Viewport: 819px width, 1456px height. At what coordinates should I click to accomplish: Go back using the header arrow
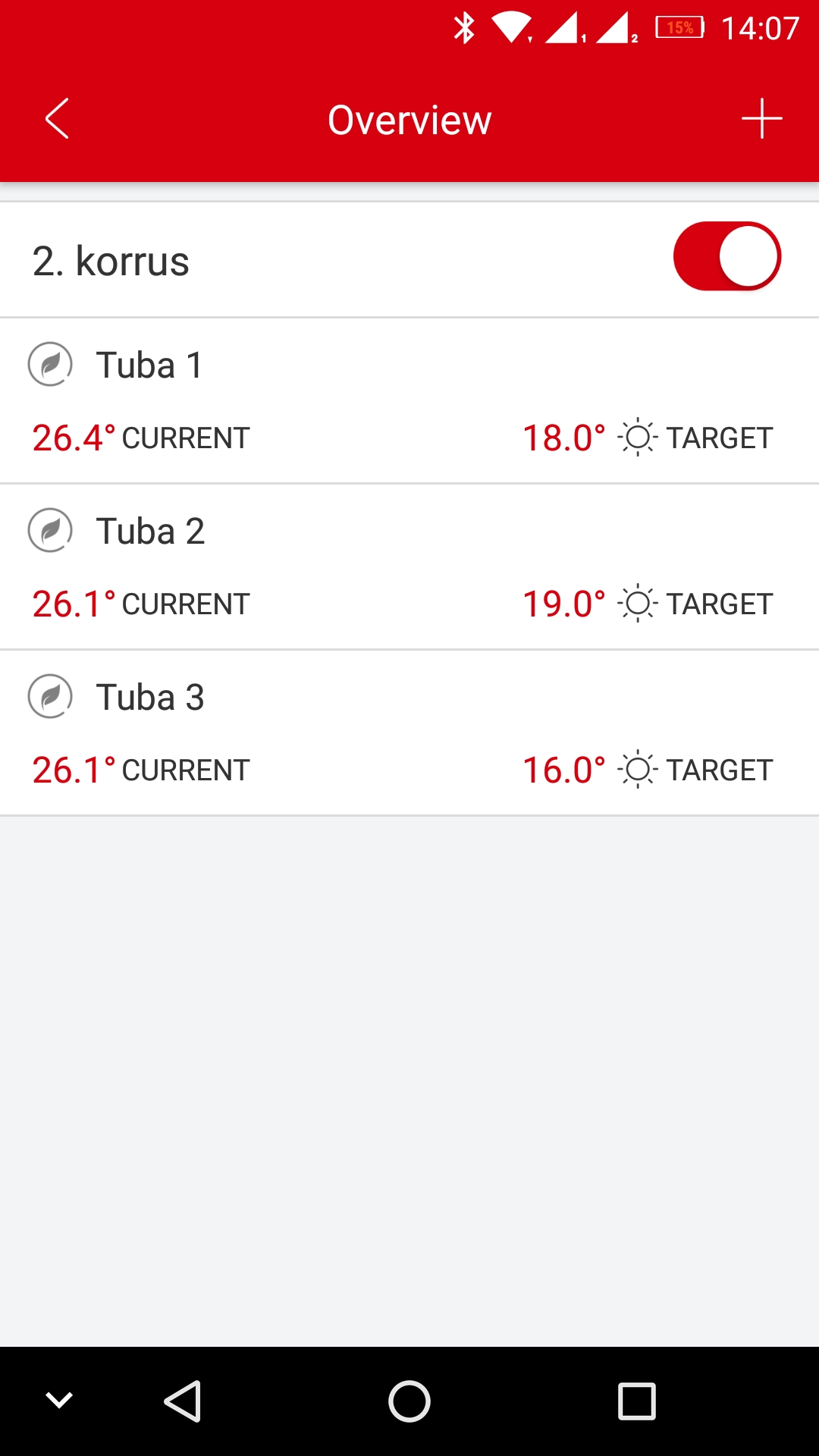(57, 119)
